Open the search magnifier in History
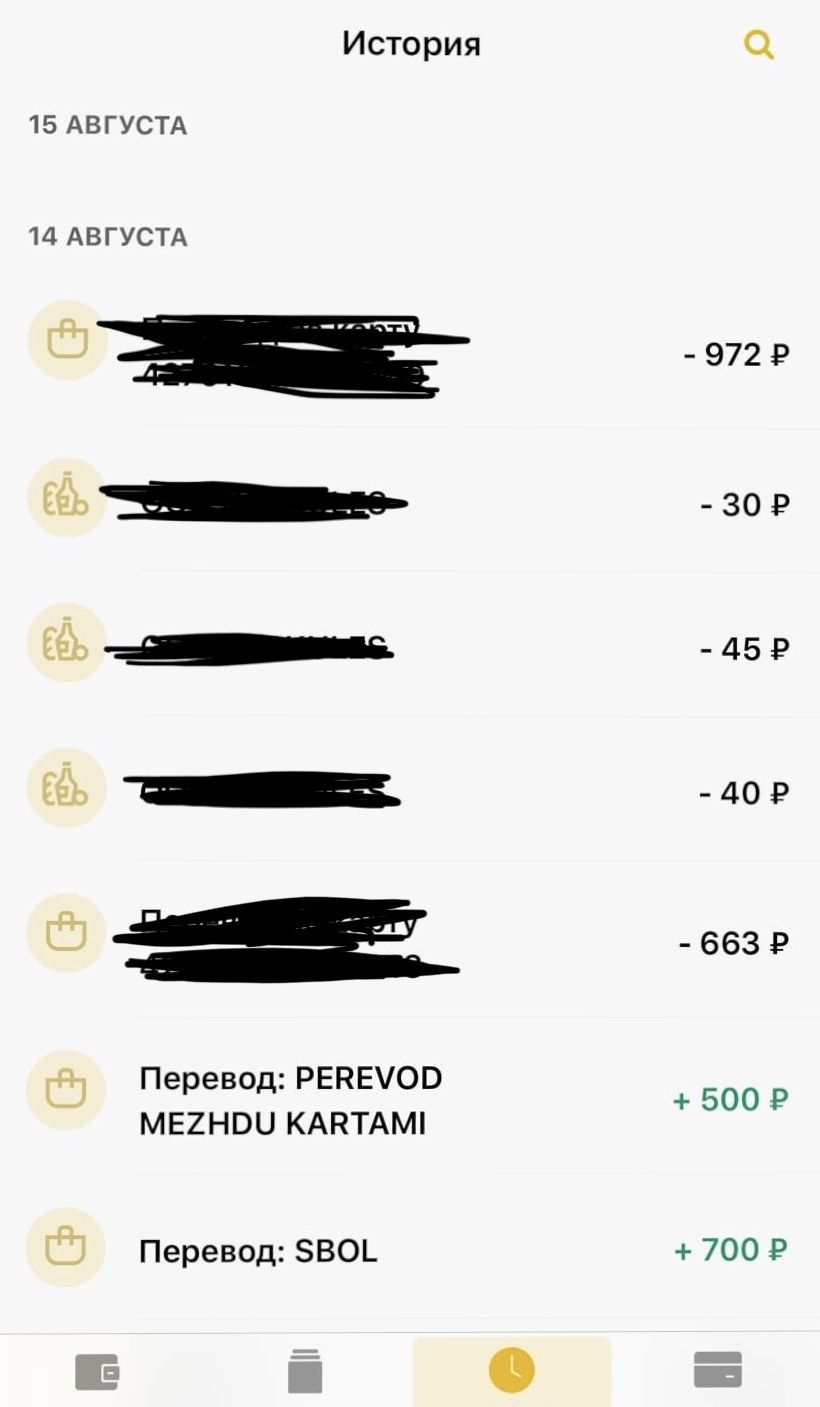The image size is (820, 1407). point(759,45)
